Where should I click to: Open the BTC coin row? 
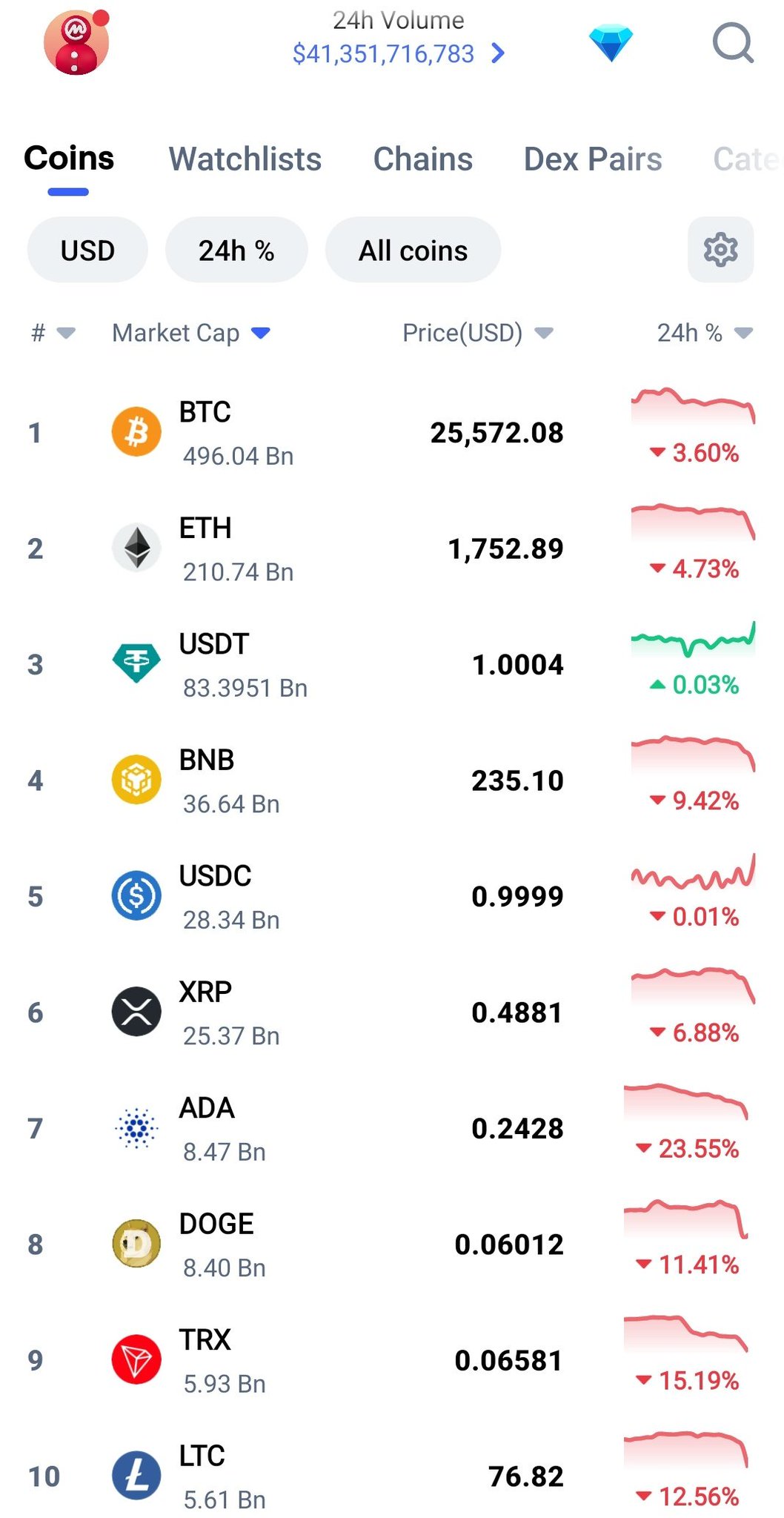click(392, 433)
